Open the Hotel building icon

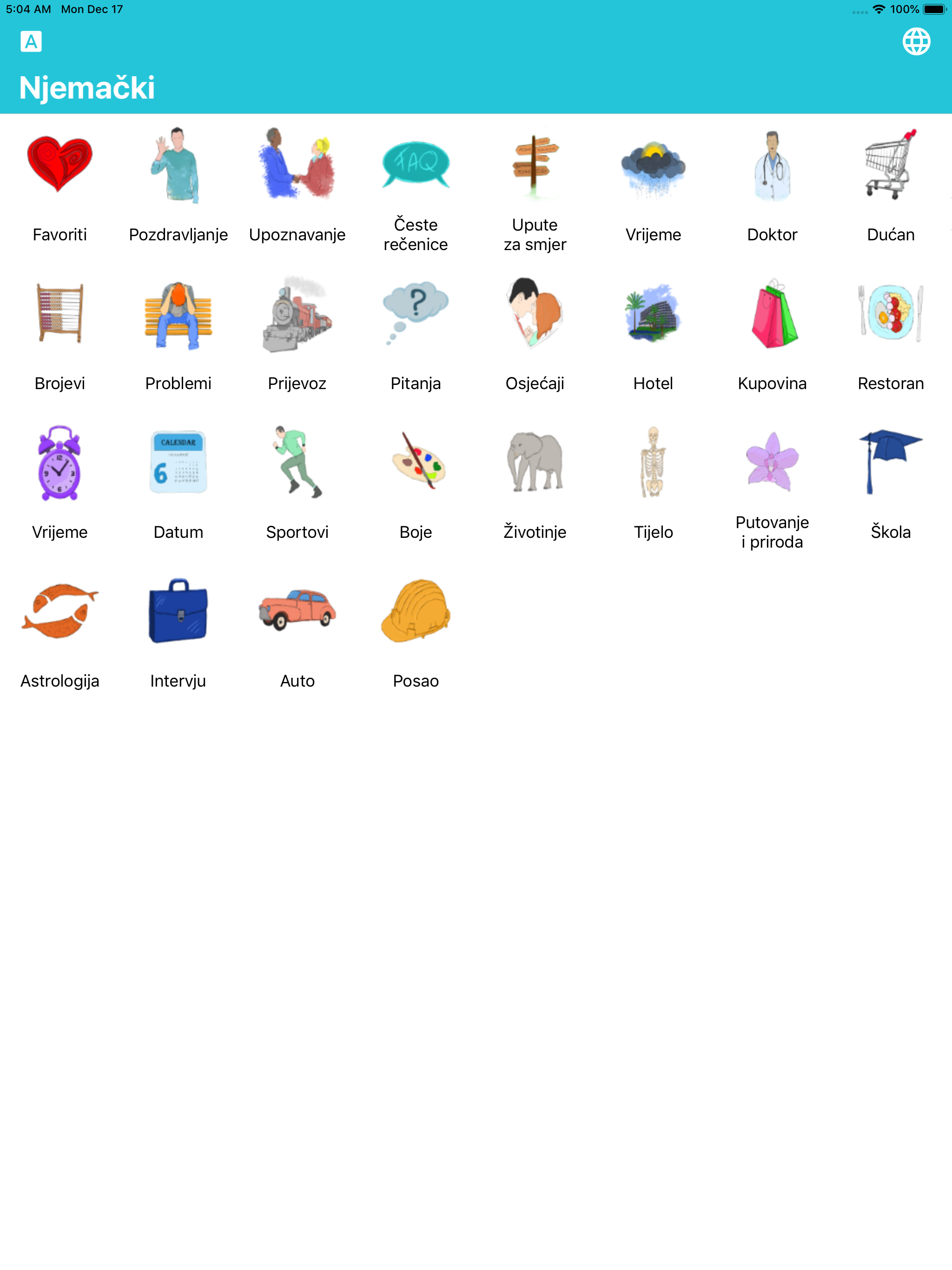pyautogui.click(x=654, y=316)
